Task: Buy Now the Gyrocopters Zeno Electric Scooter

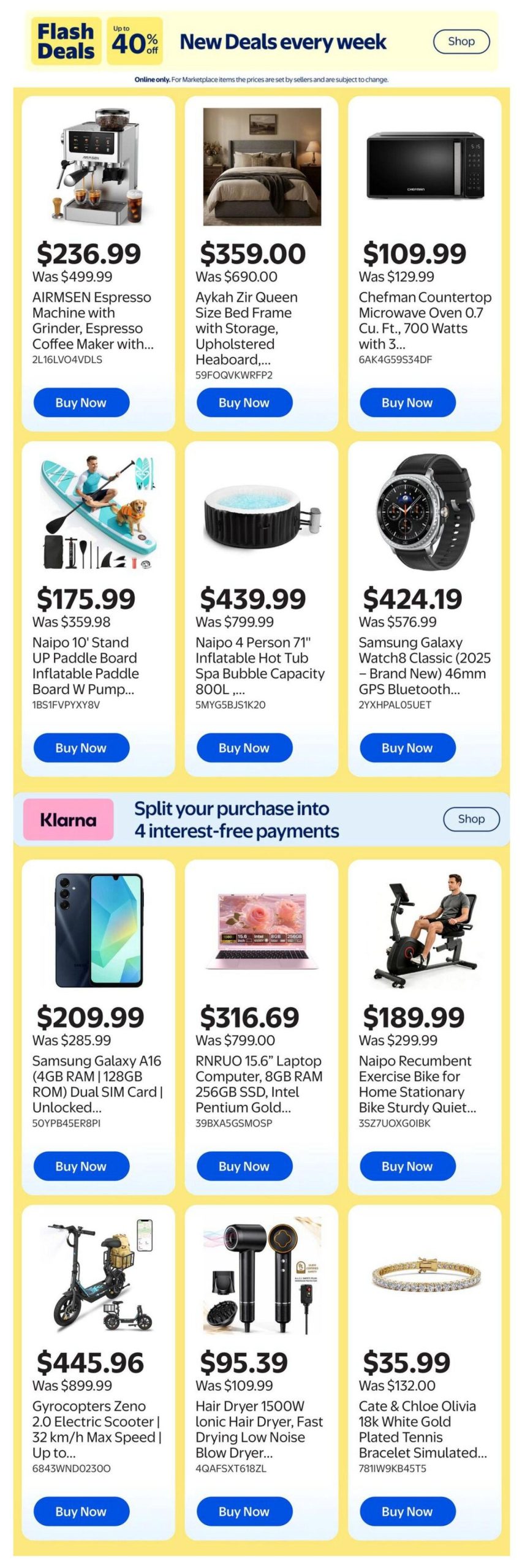Action: pos(81,1511)
